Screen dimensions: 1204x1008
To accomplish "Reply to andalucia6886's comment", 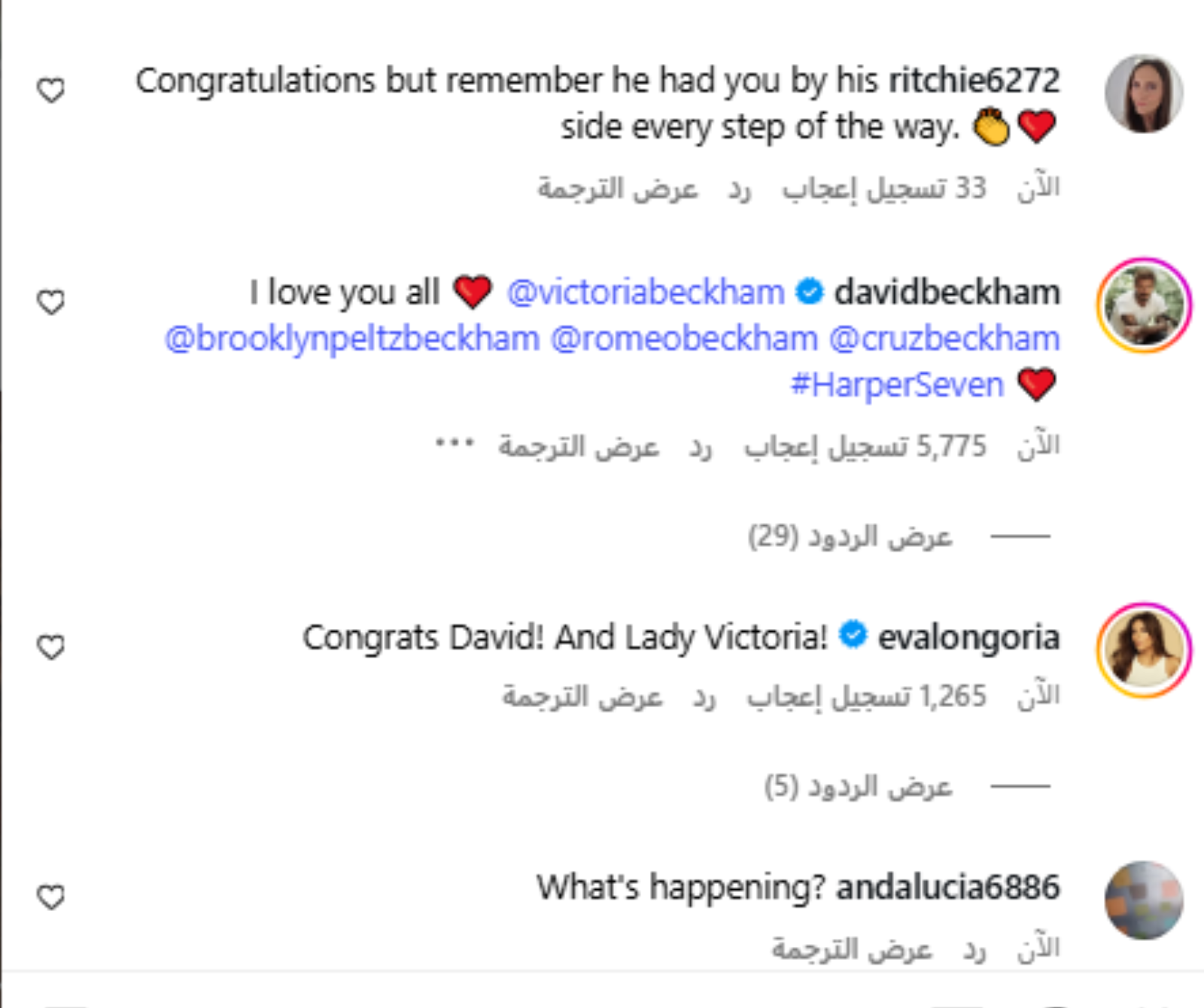I will pos(974,950).
